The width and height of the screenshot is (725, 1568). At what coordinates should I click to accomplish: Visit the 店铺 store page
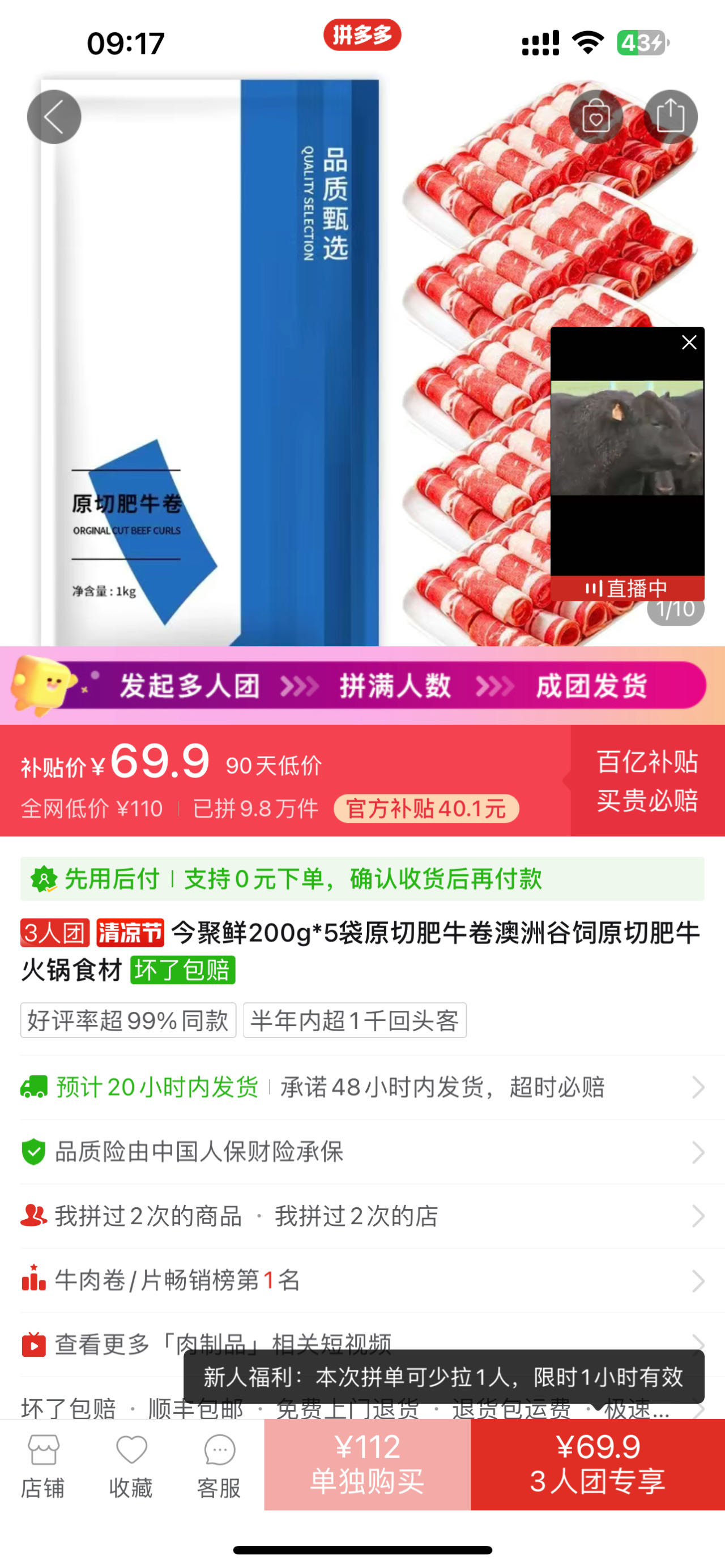42,1466
